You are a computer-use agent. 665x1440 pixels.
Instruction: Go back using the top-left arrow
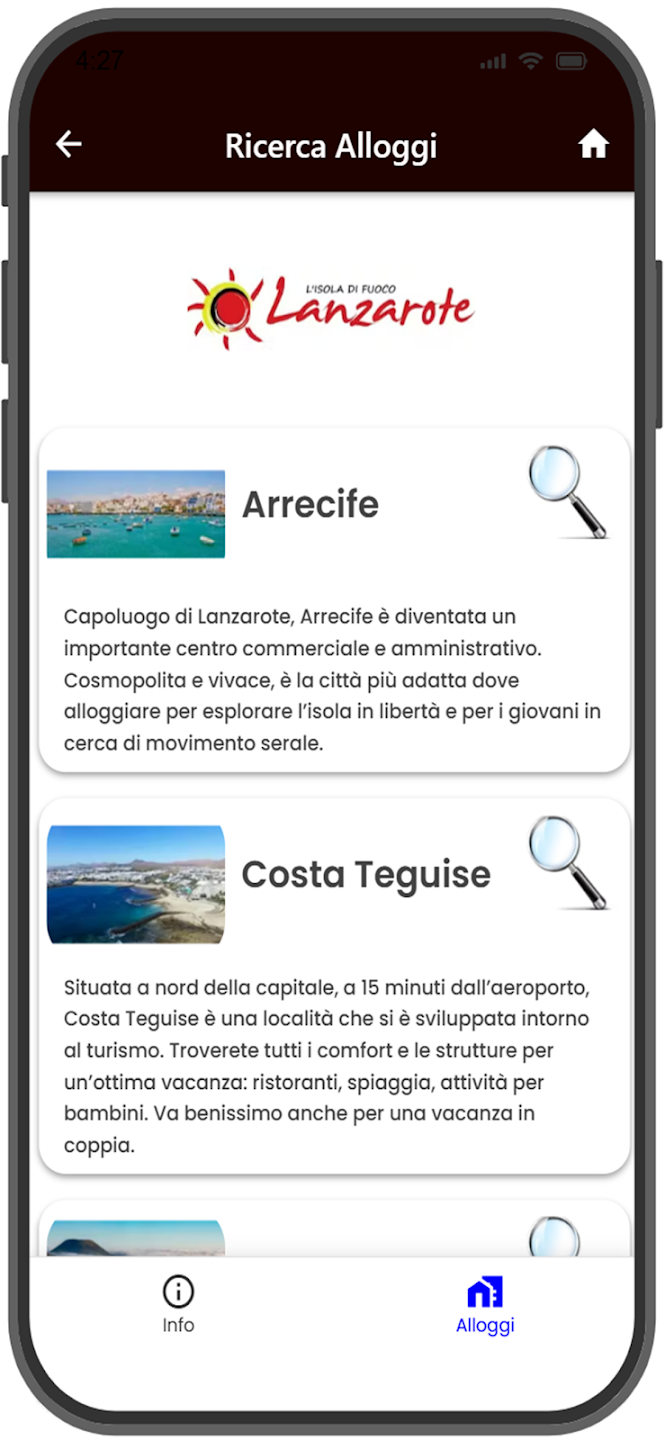tap(68, 145)
